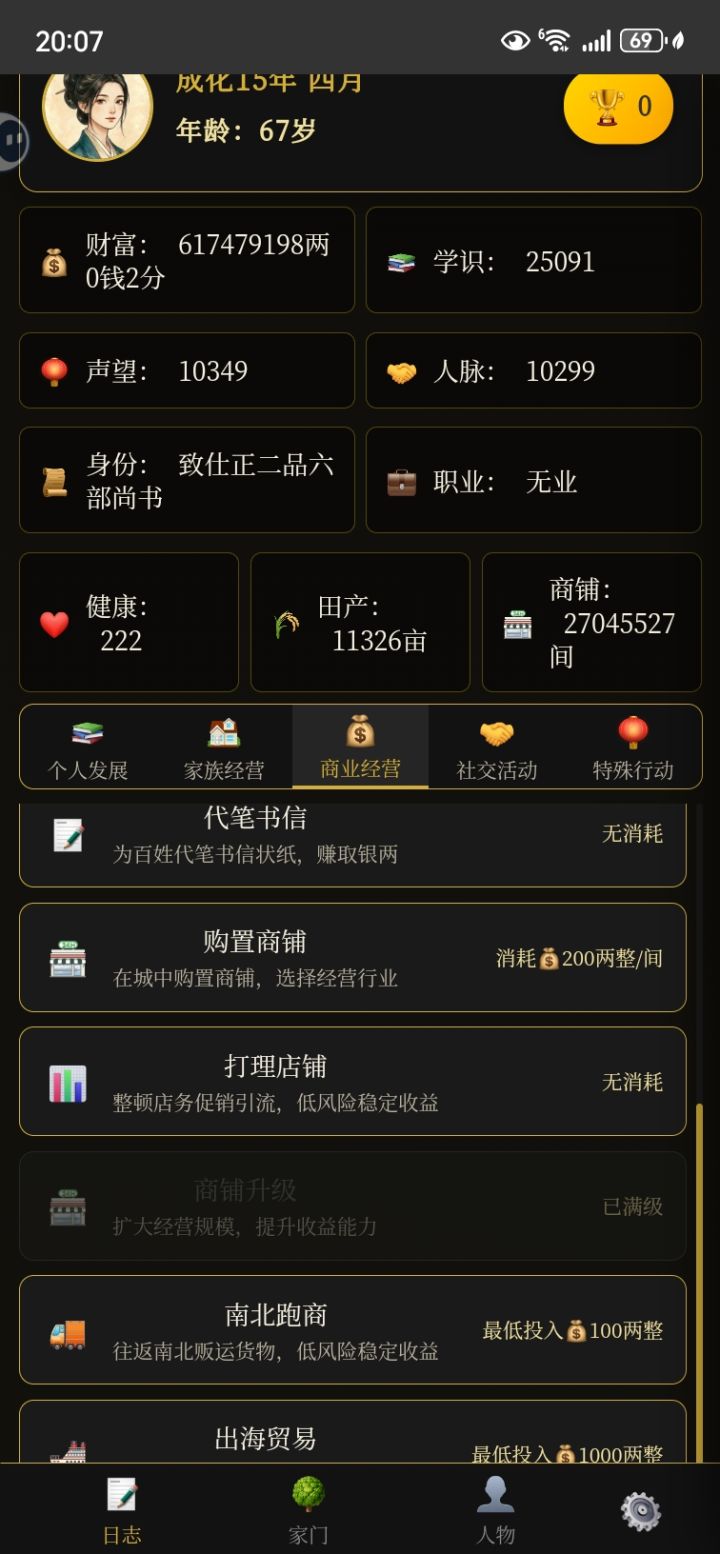Screen dimensions: 720x1554
Task: Select the 特殊行动 tab
Action: 634,747
